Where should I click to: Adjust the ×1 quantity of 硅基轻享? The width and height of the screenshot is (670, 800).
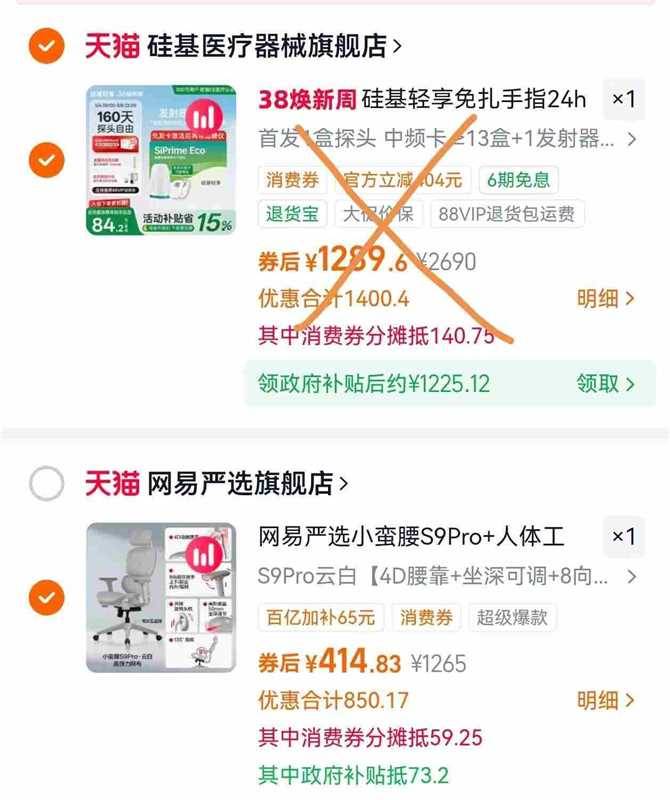click(x=623, y=99)
